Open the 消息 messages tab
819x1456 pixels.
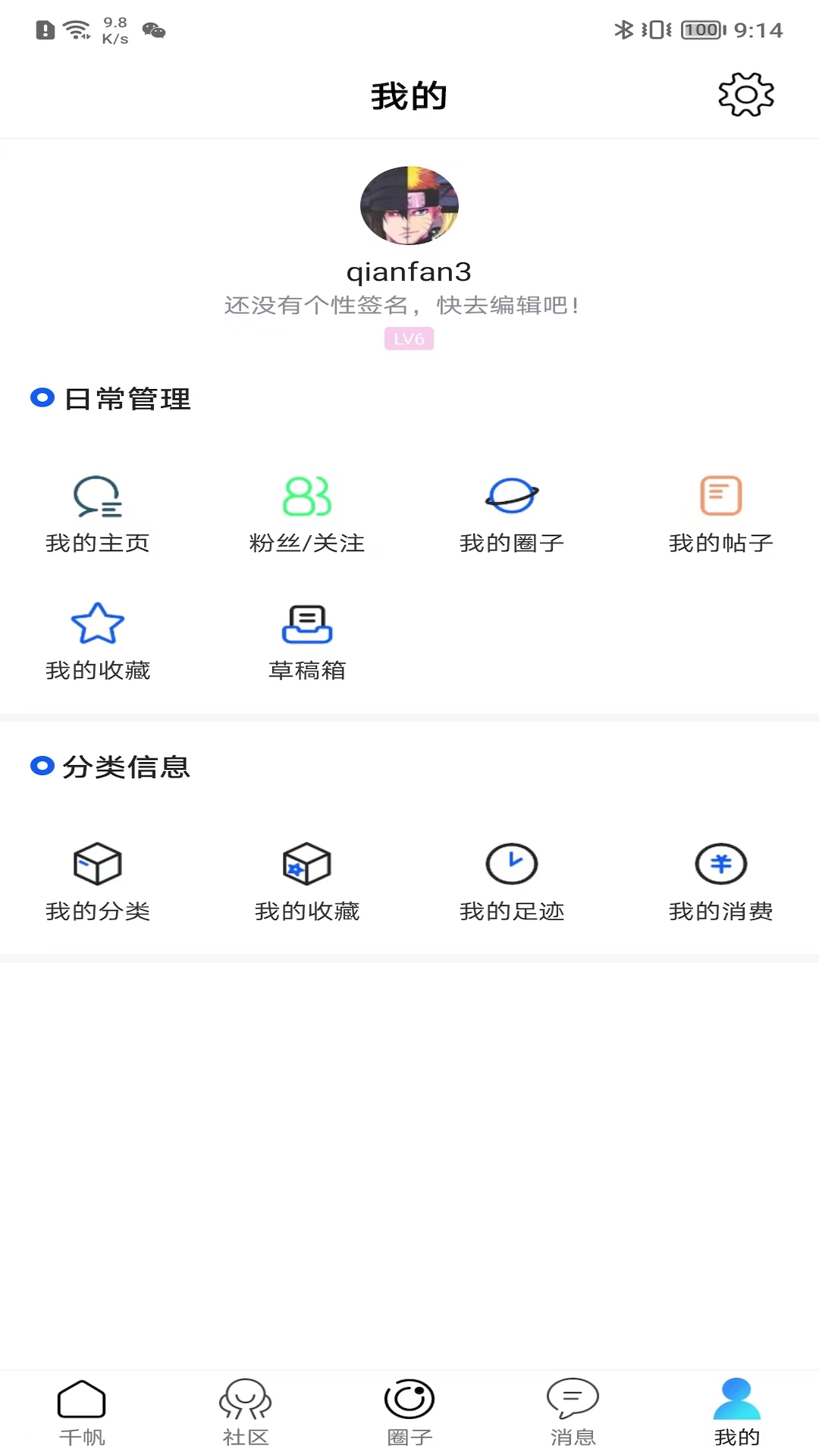coord(573,1412)
